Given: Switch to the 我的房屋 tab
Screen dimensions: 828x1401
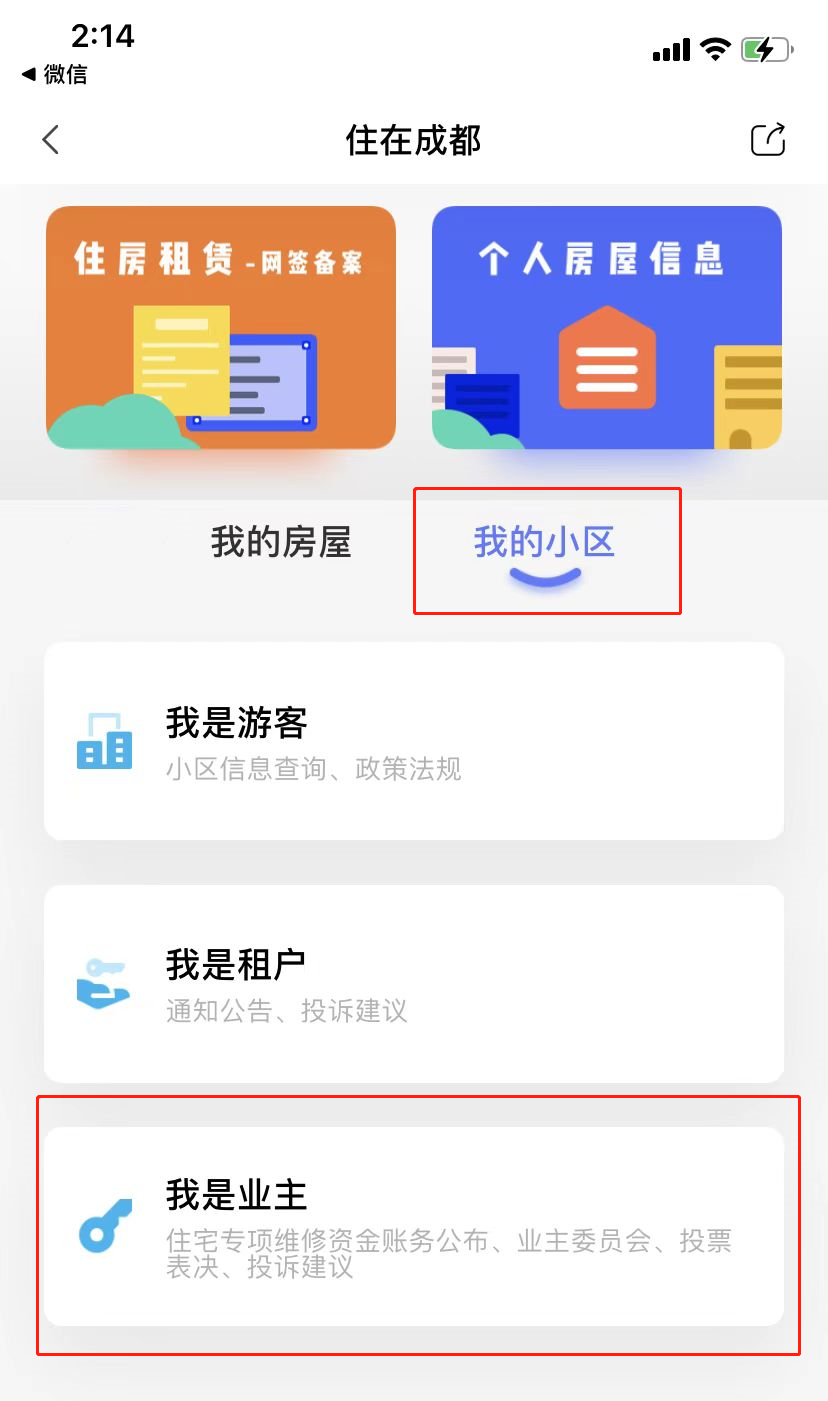Looking at the screenshot, I should 282,540.
